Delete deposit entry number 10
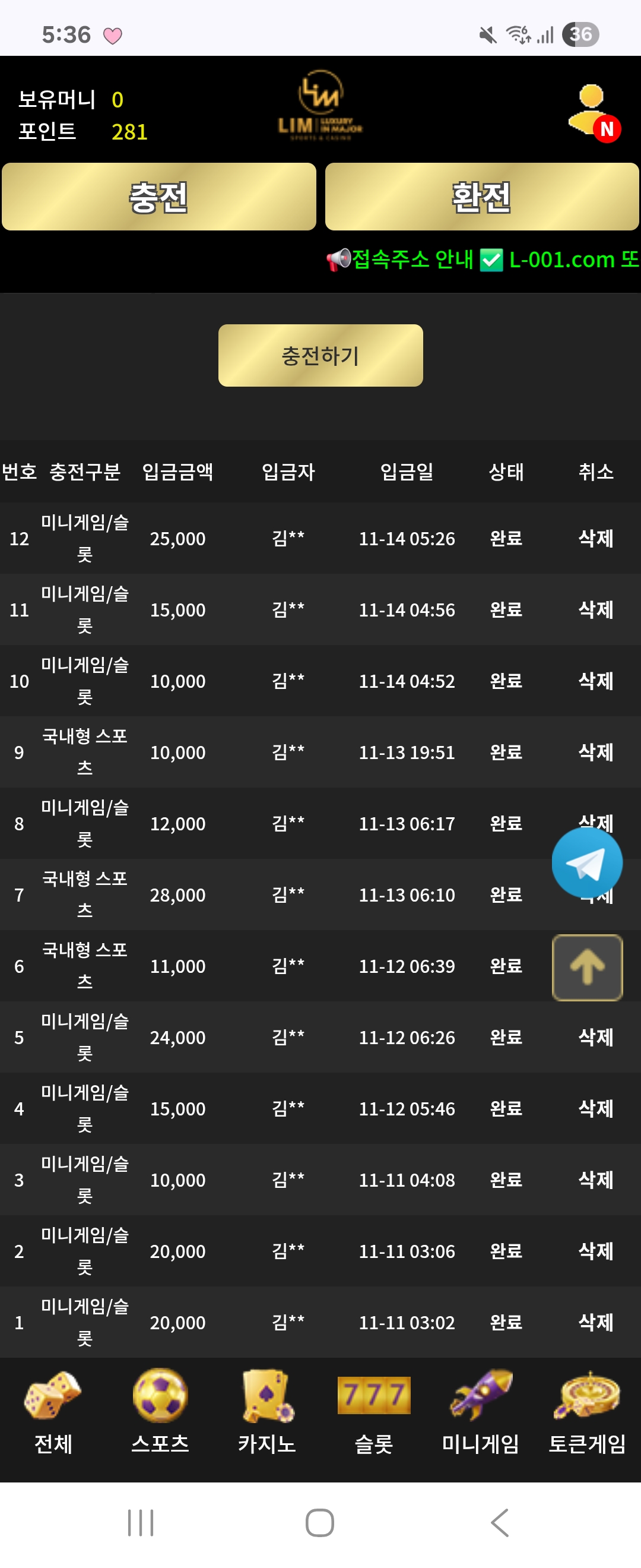 (x=595, y=681)
